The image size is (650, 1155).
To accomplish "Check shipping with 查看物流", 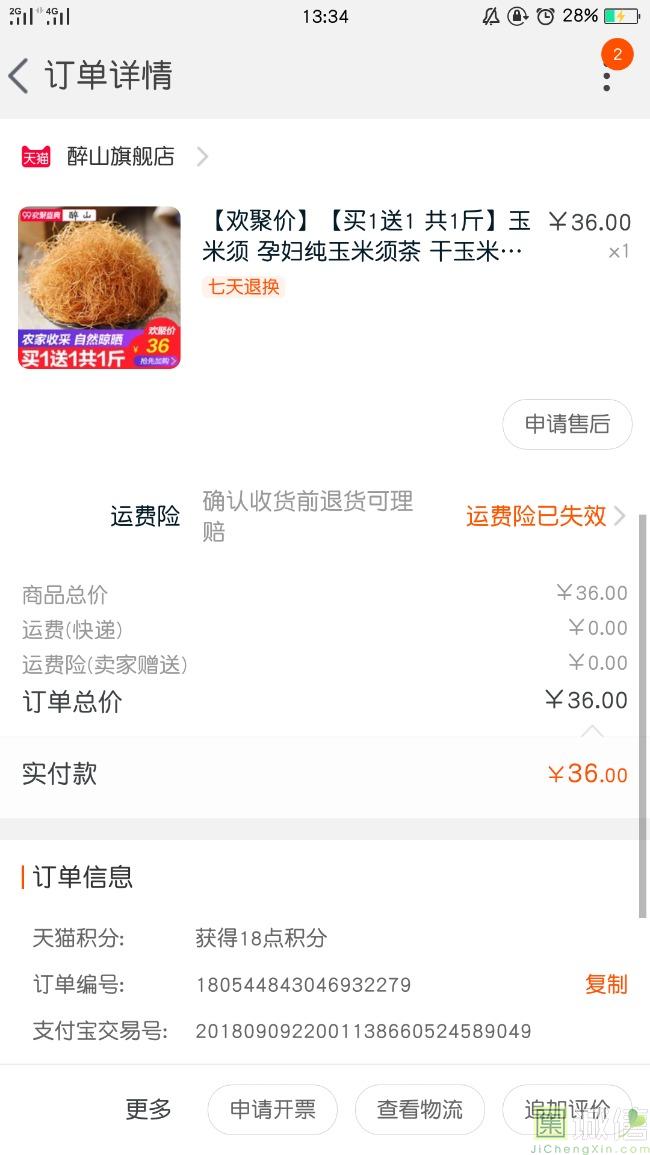I will [x=420, y=1109].
